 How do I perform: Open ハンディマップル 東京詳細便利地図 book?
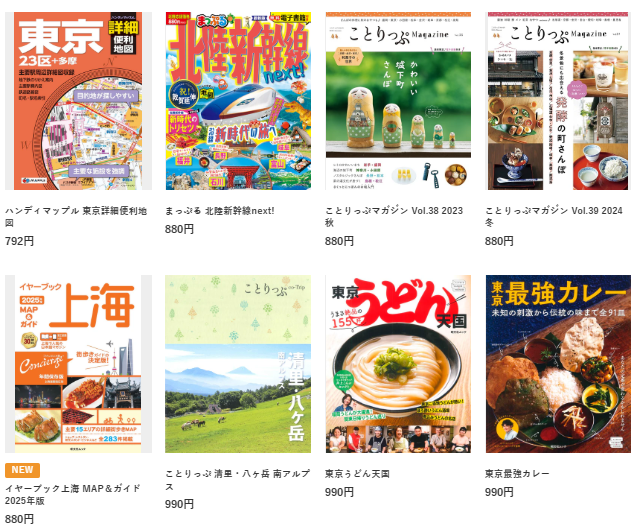click(x=78, y=100)
